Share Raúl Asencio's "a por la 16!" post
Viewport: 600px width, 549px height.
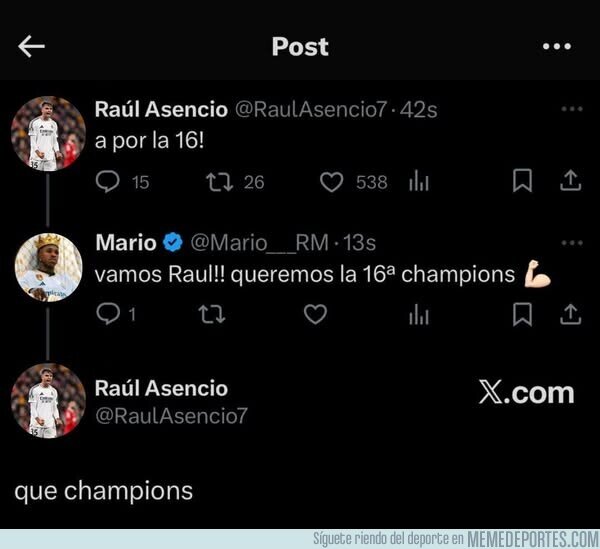(571, 181)
